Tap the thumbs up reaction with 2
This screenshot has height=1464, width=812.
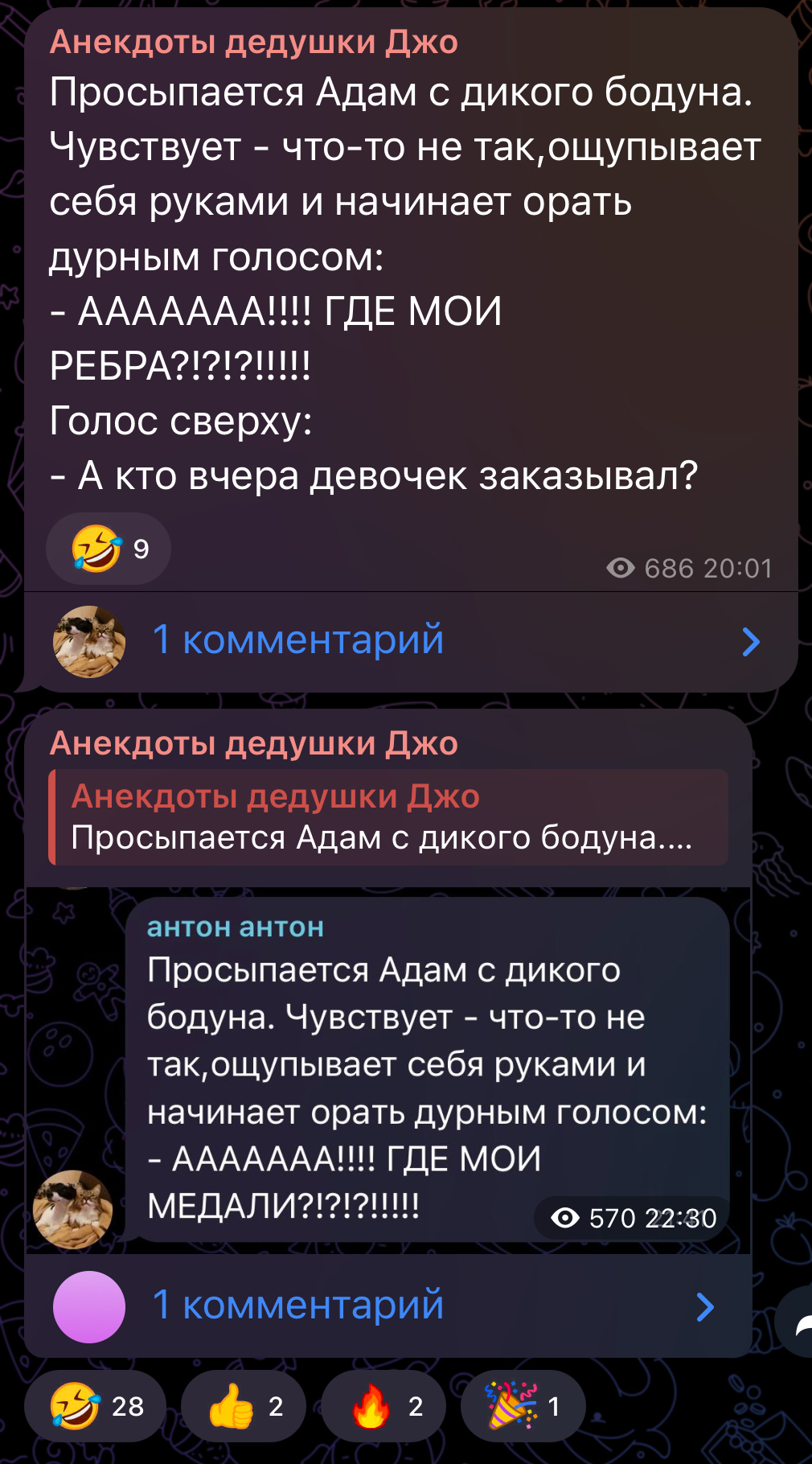click(244, 1406)
